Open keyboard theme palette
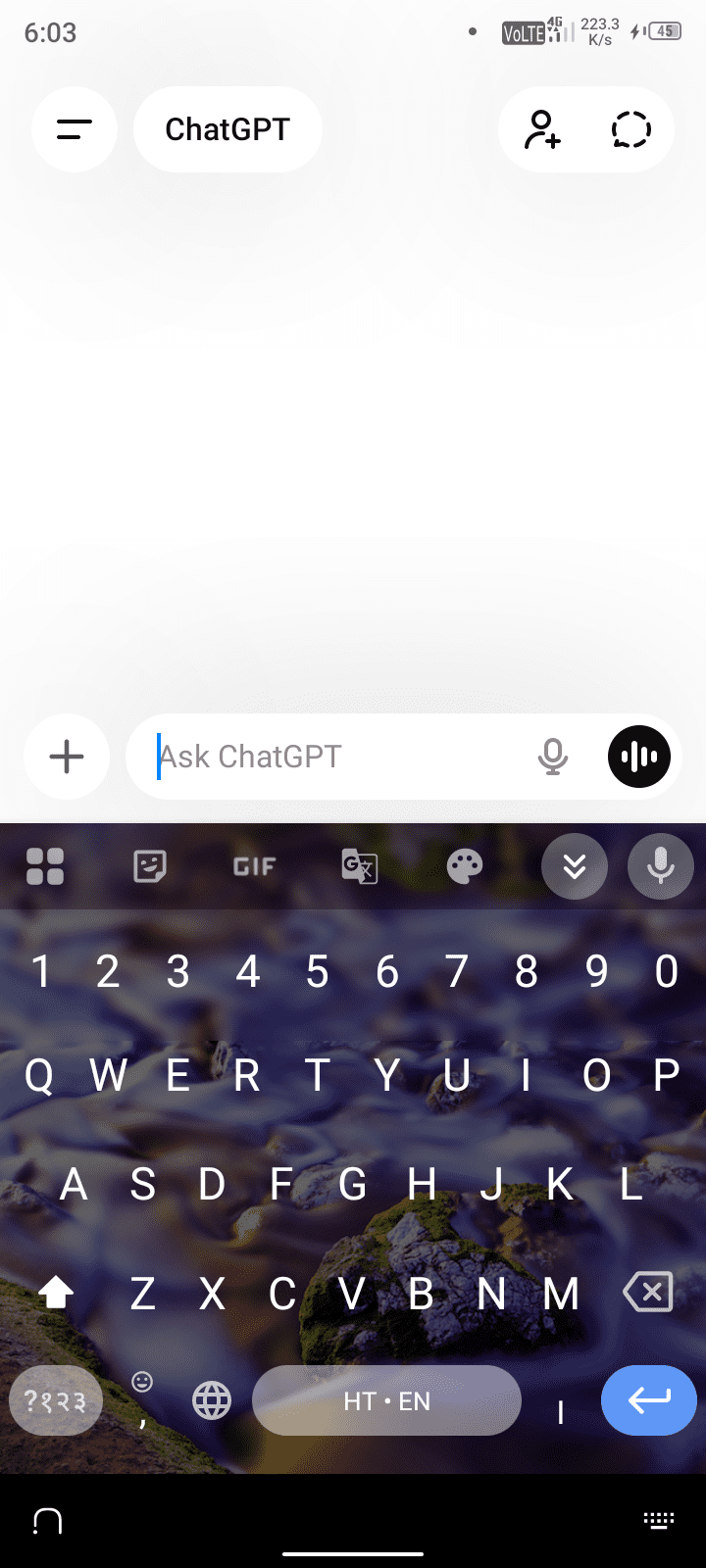The width and height of the screenshot is (706, 1568). [x=465, y=866]
